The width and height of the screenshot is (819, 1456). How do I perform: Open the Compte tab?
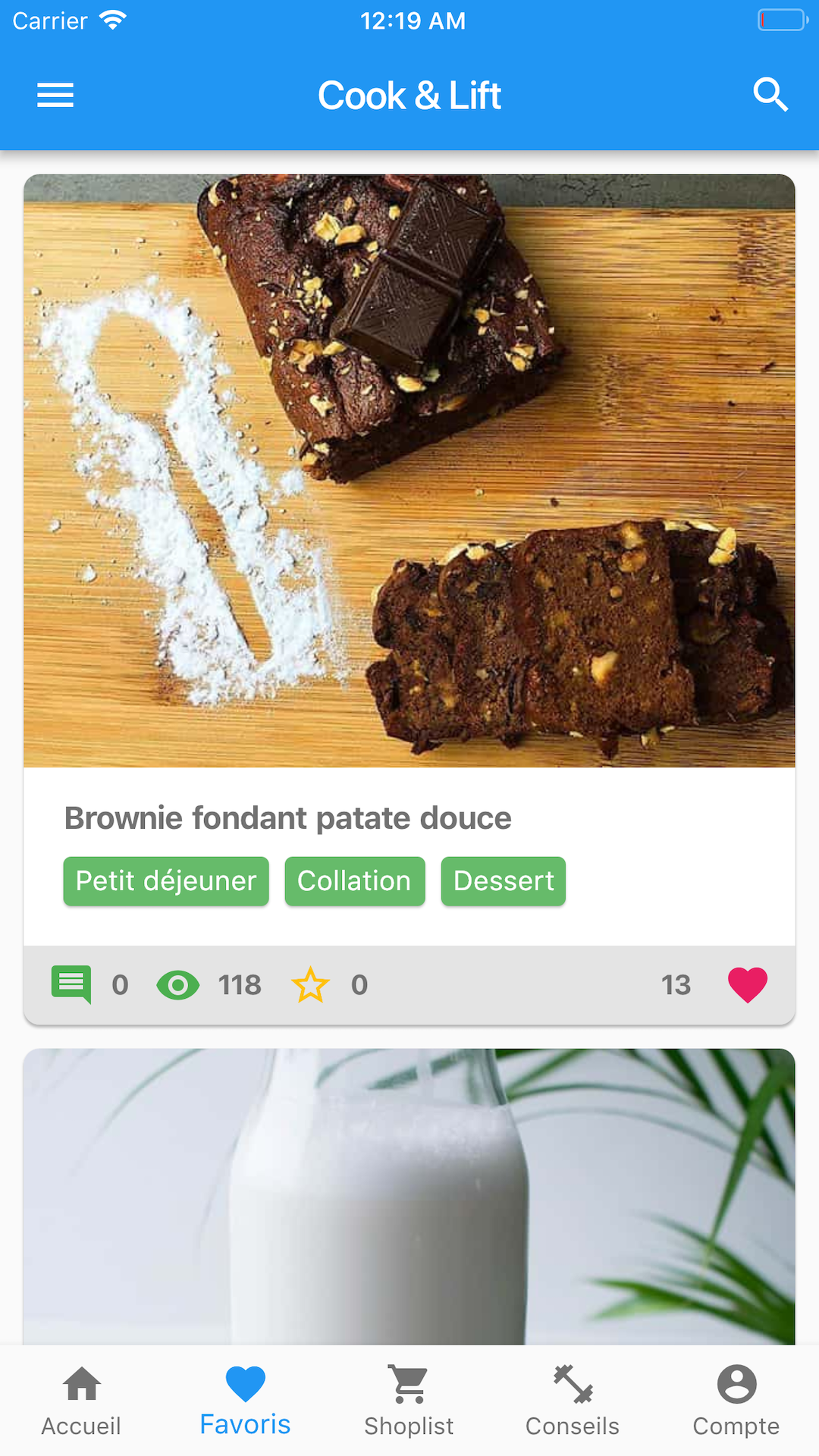pos(736,1401)
